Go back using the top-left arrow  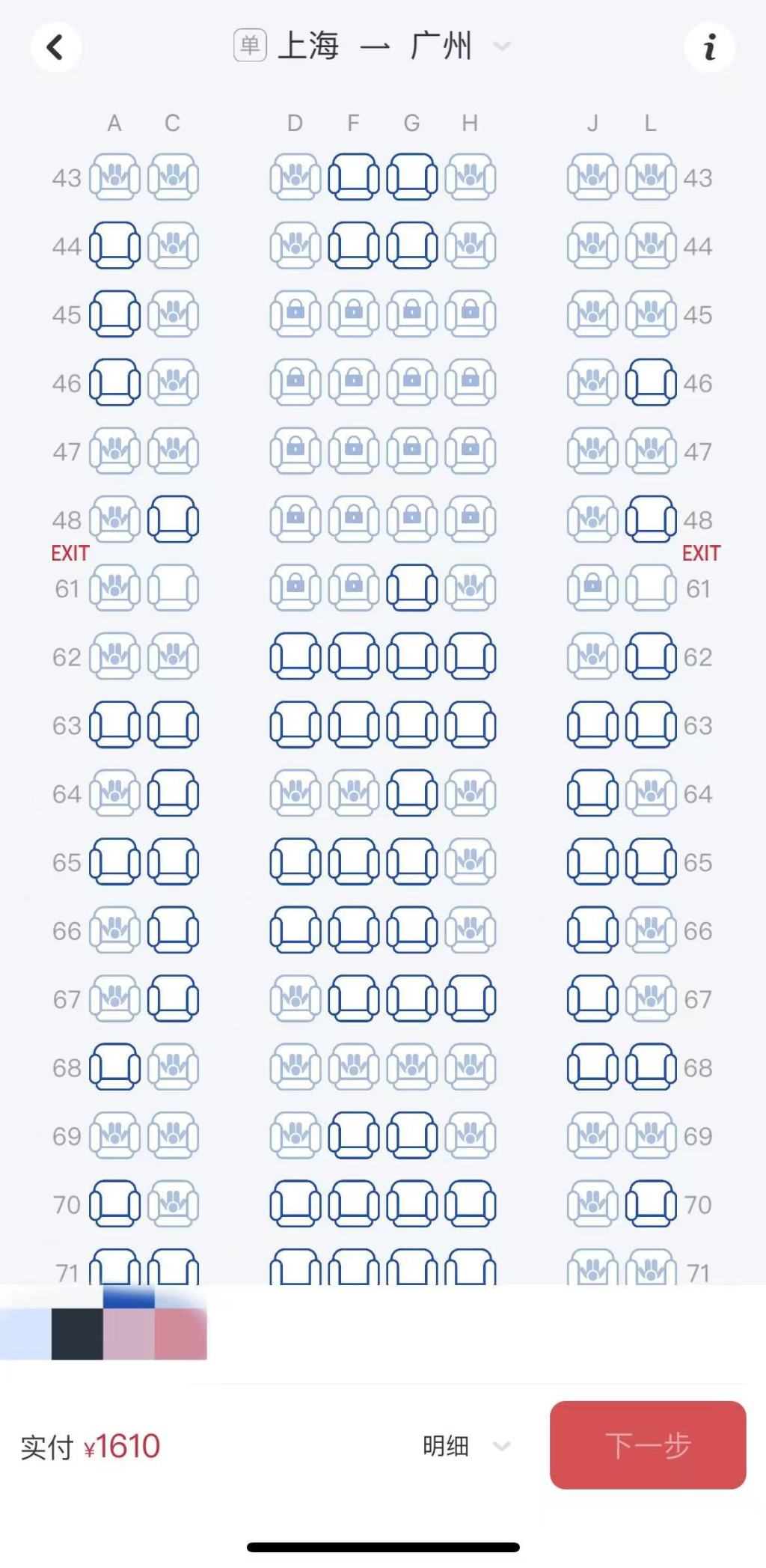pyautogui.click(x=55, y=48)
